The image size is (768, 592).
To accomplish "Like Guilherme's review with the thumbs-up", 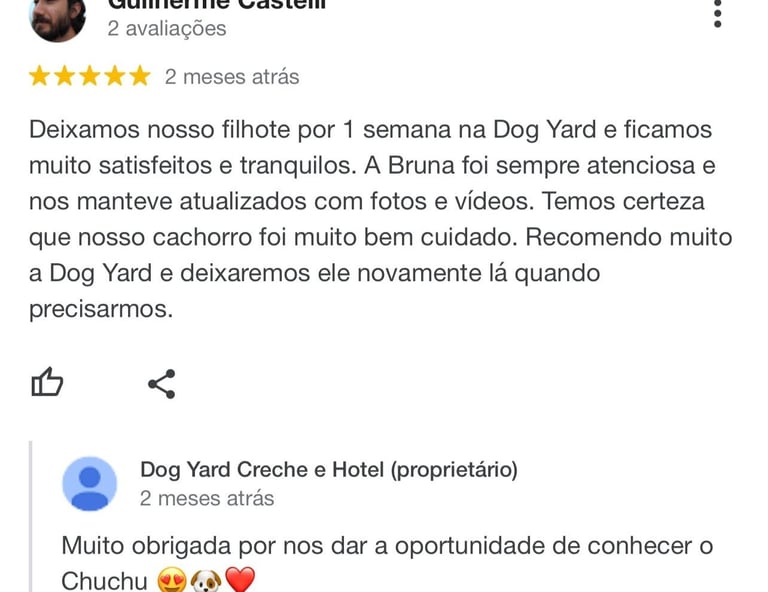I will (47, 382).
